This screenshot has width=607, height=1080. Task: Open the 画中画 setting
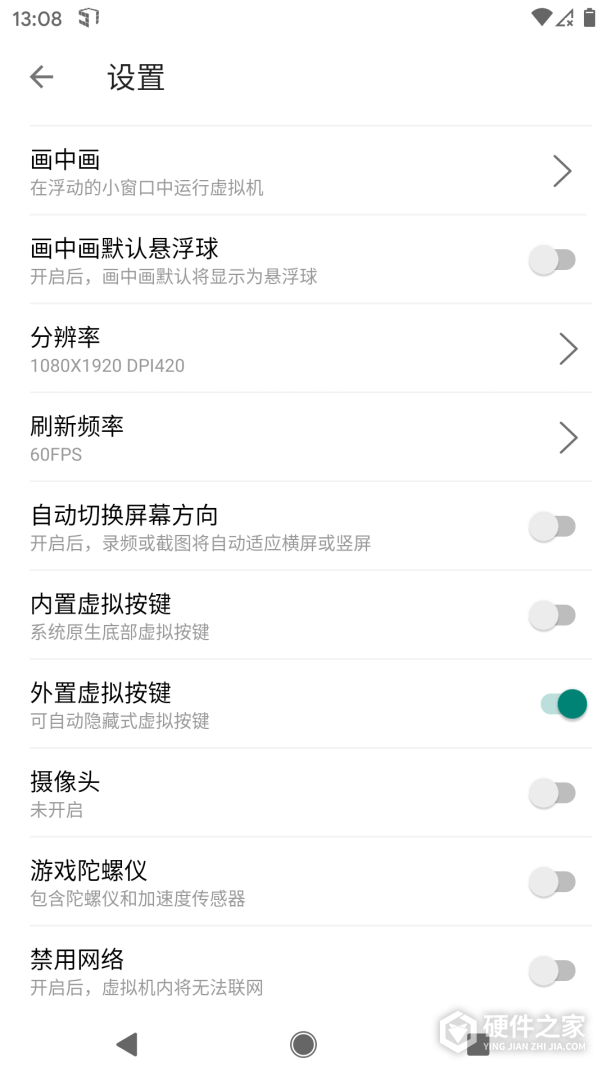click(x=300, y=171)
